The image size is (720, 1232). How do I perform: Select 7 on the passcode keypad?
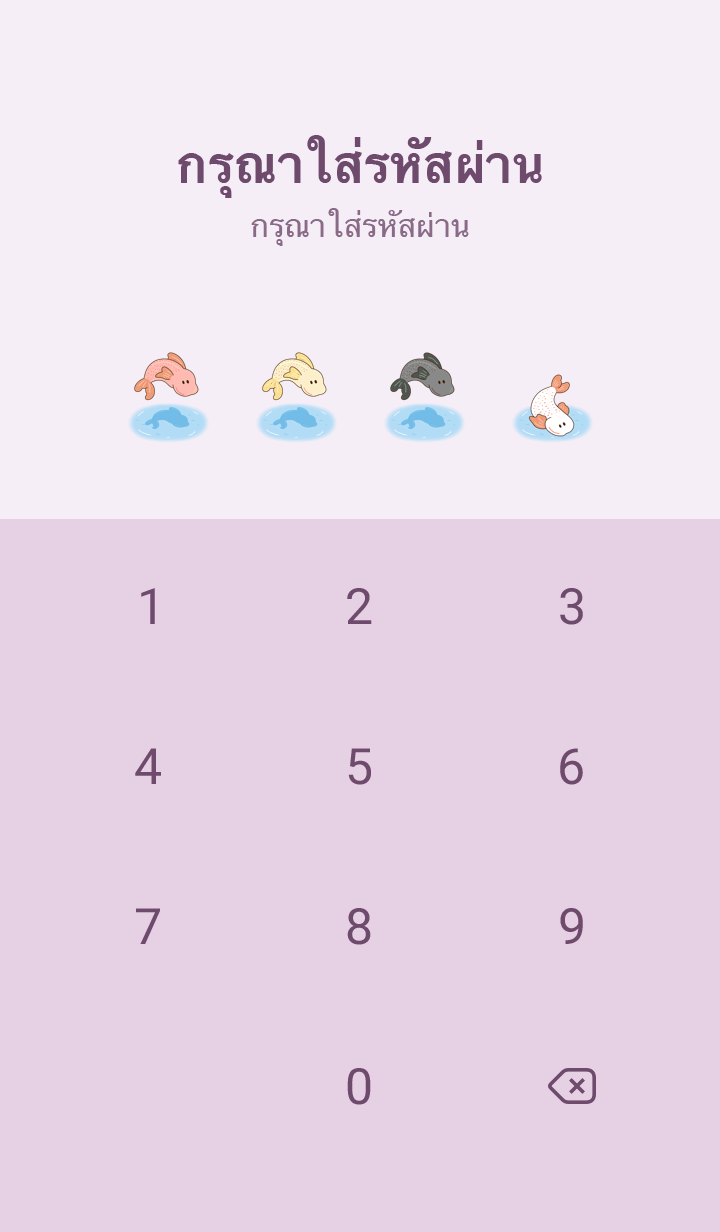(148, 927)
